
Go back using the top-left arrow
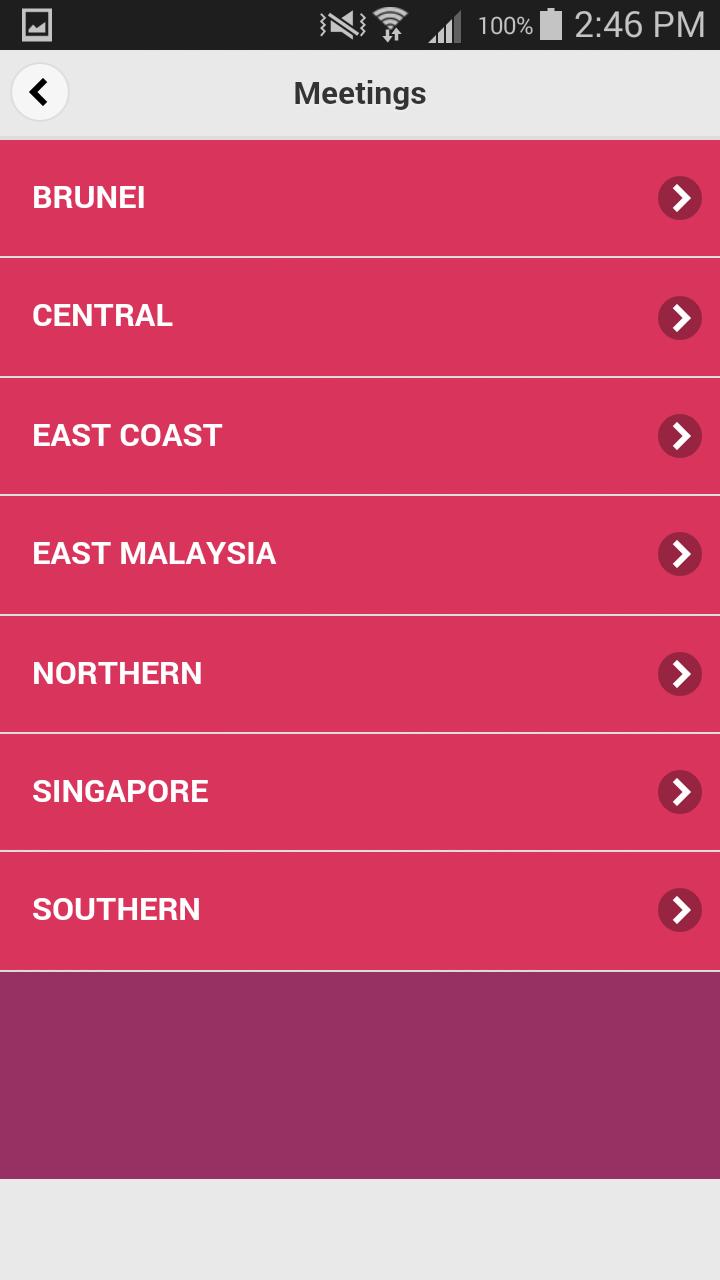click(39, 93)
